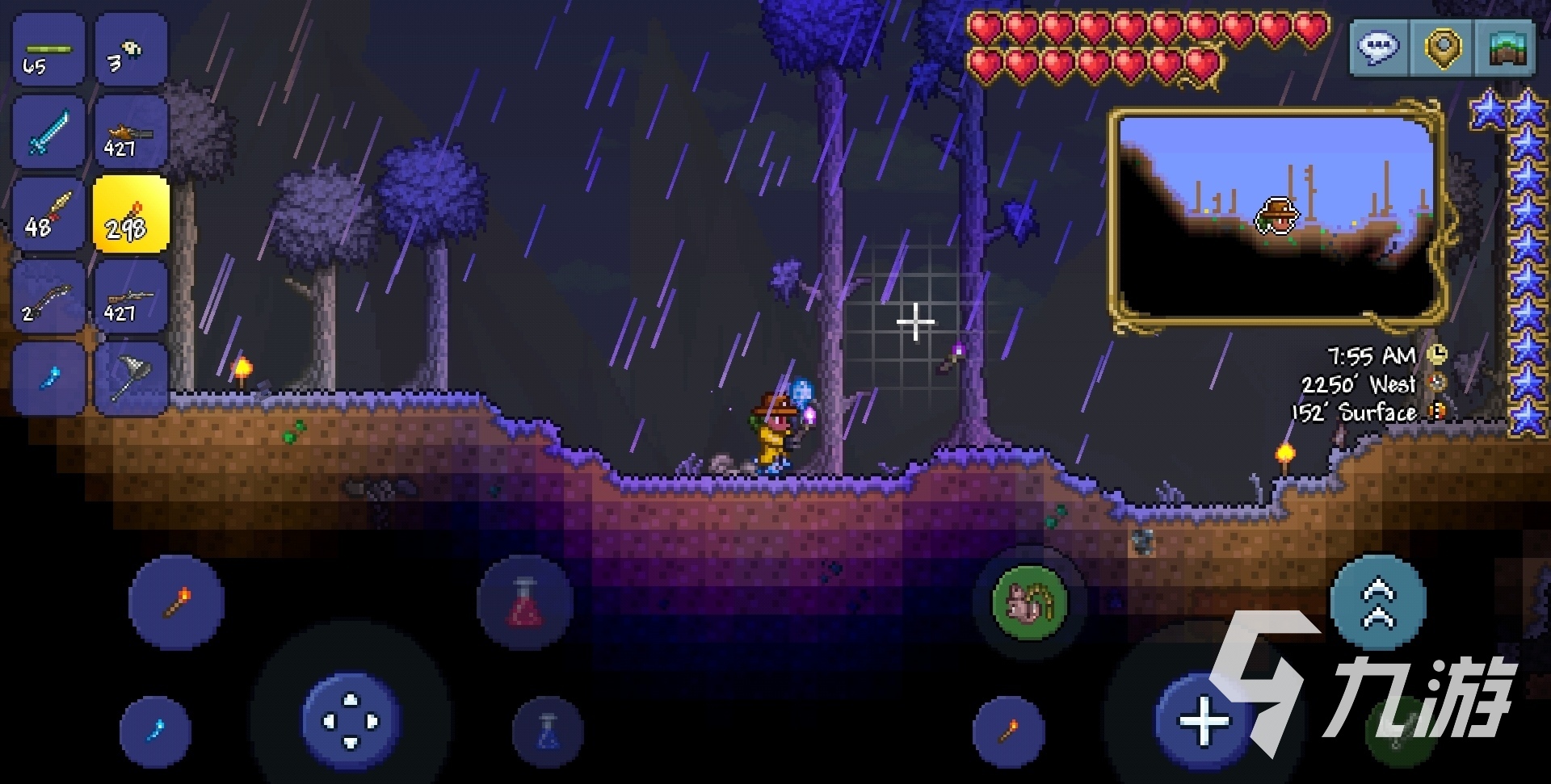1551x784 pixels.
Task: Tap the large torch quick-slot button
Action: point(176,602)
